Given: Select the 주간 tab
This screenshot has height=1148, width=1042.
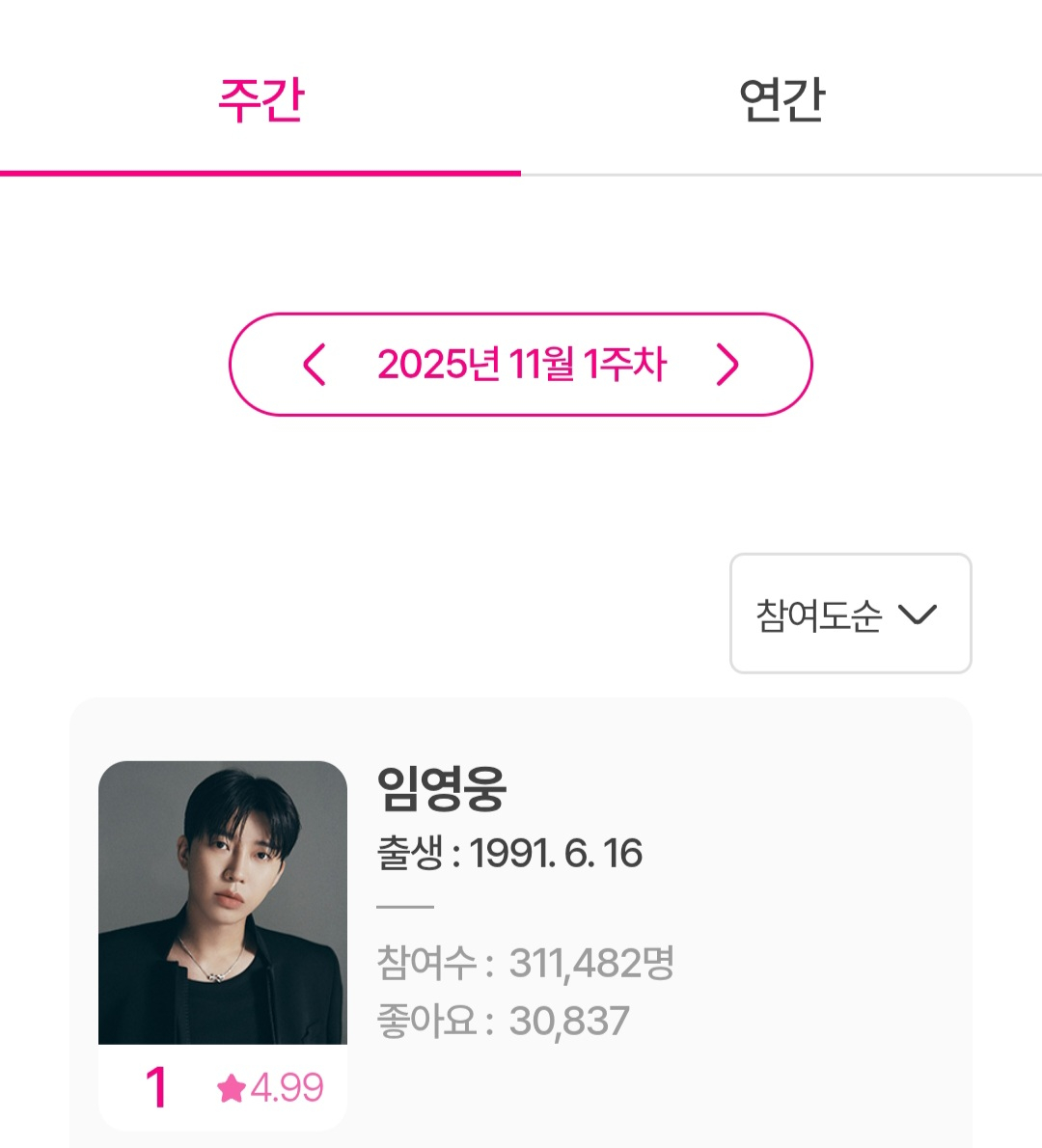Looking at the screenshot, I should 260,99.
